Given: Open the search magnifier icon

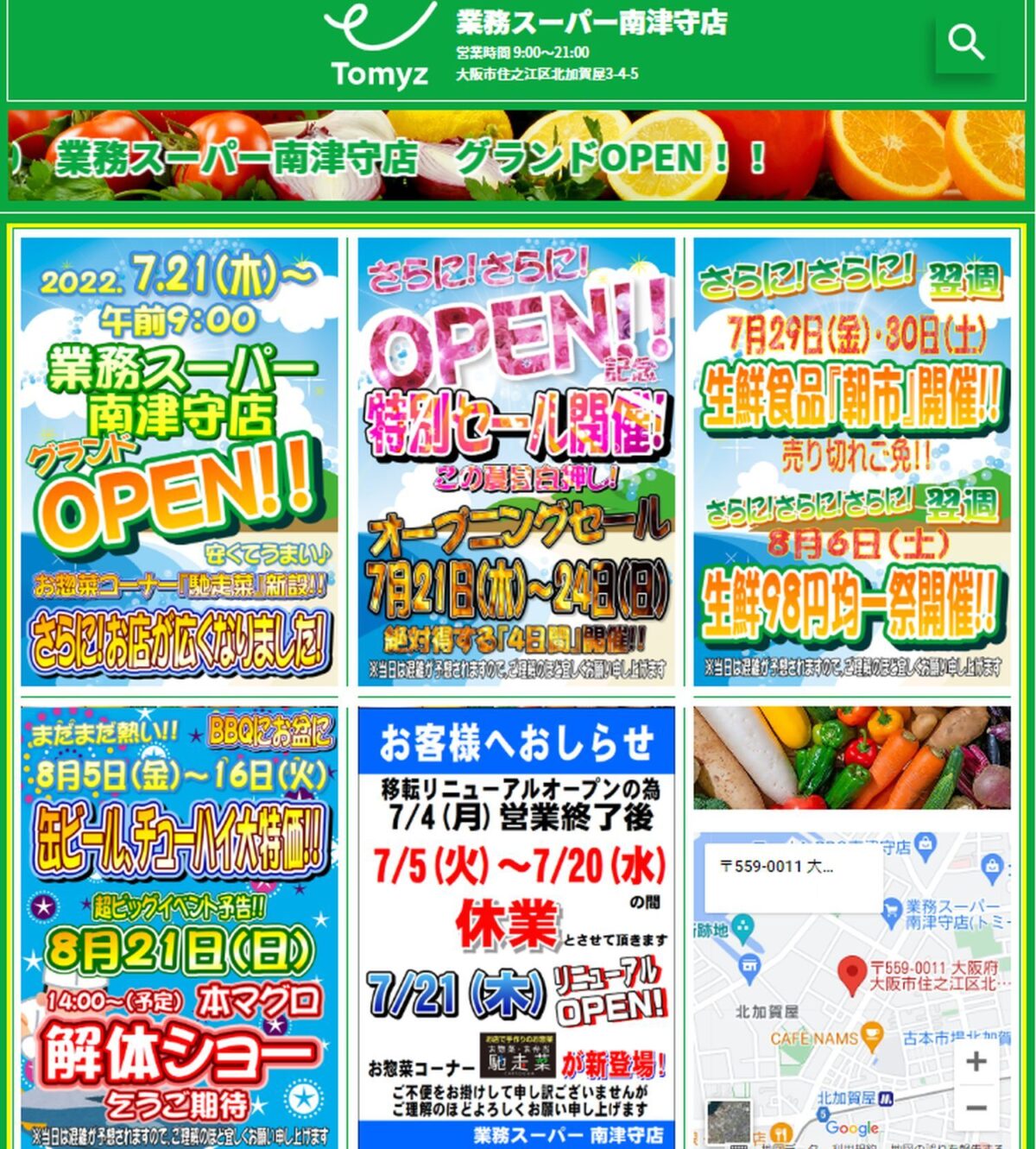Looking at the screenshot, I should (966, 42).
